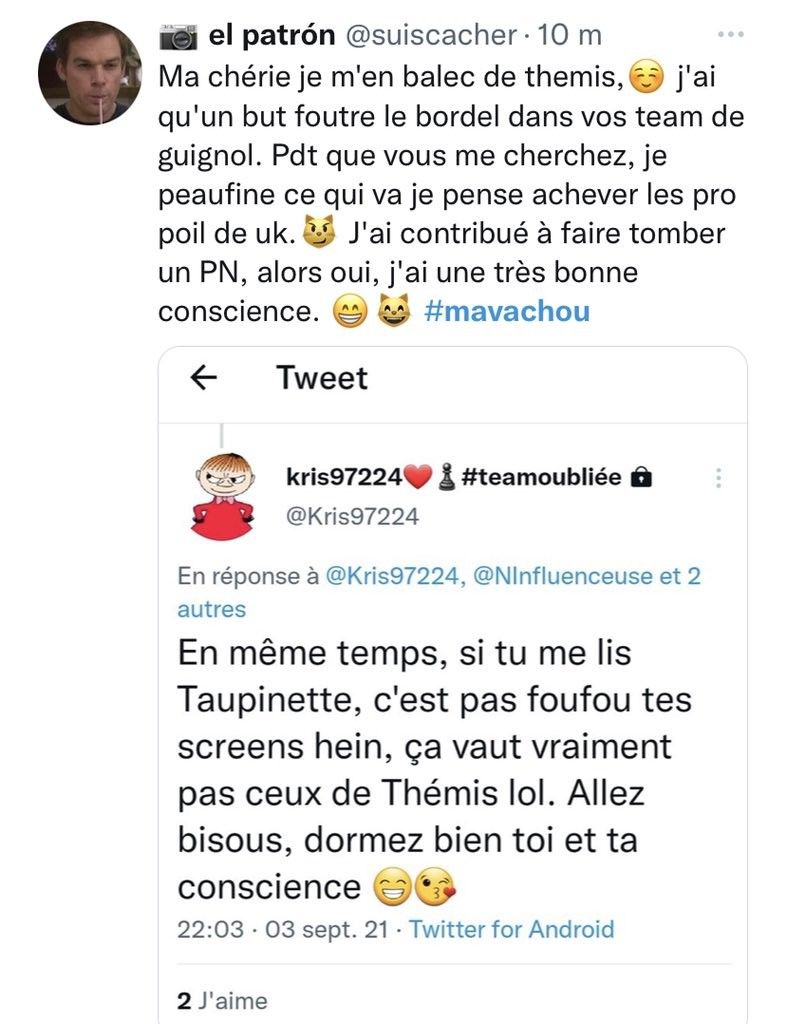Open the #mavachou hashtag
Screen dimensions: 786x1024
click(x=507, y=311)
